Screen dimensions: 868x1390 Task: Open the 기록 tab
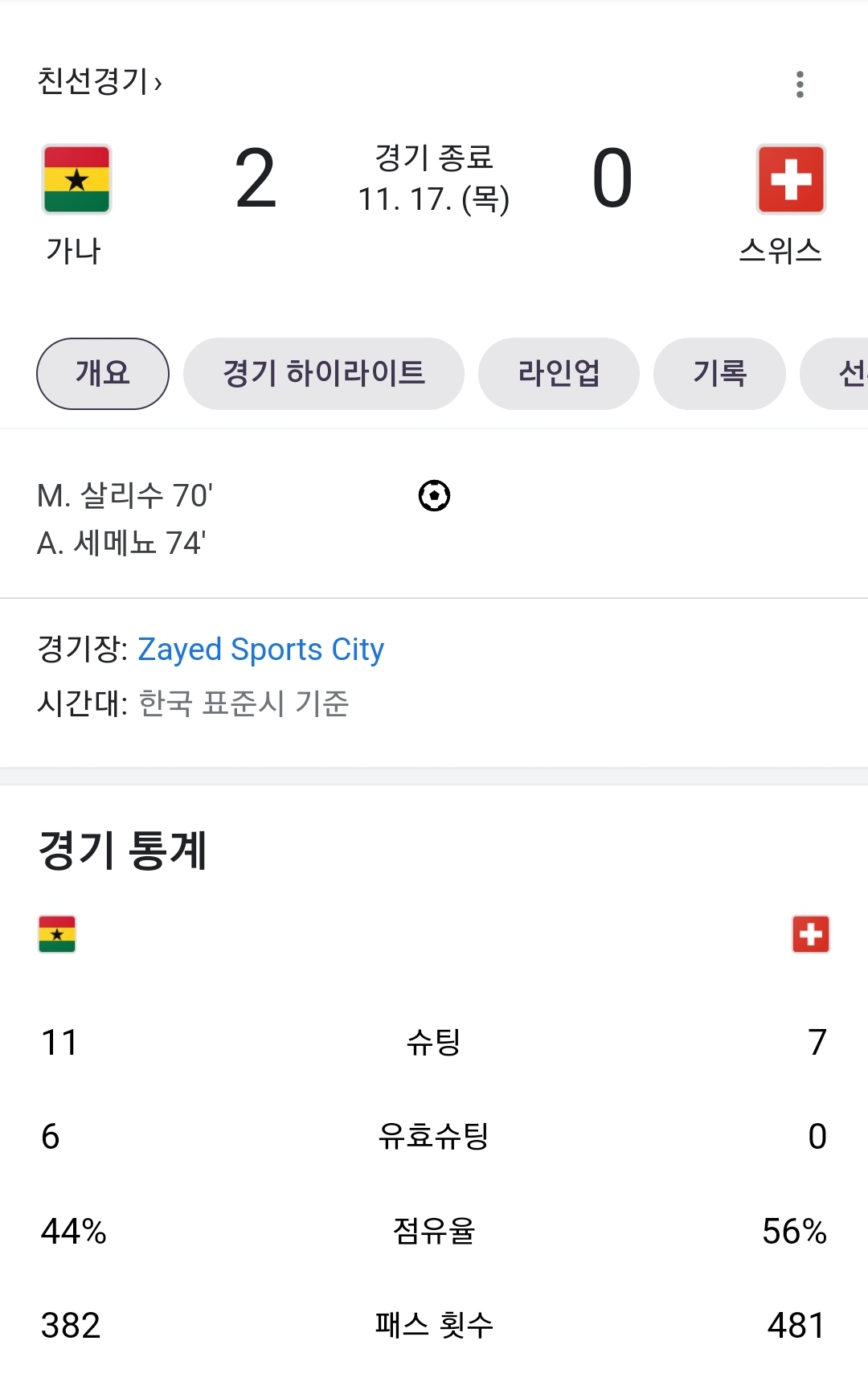click(x=719, y=374)
